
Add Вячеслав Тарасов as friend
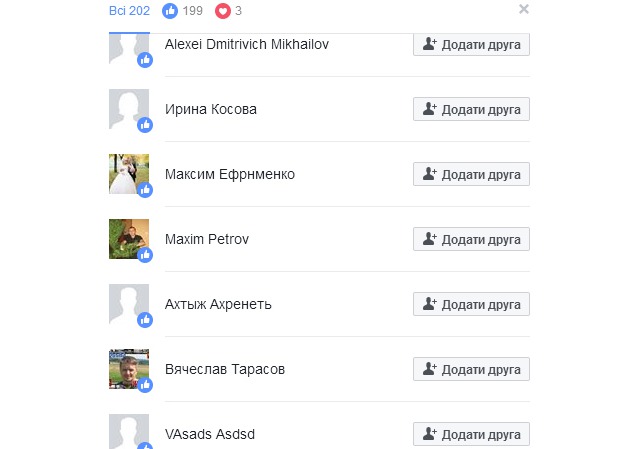click(471, 369)
